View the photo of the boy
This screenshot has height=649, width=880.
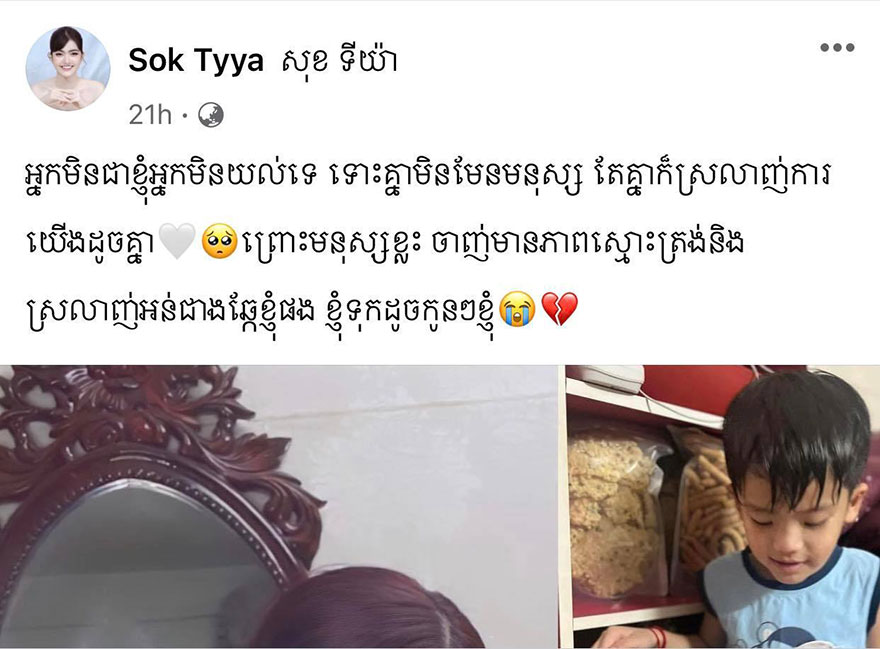coord(722,507)
